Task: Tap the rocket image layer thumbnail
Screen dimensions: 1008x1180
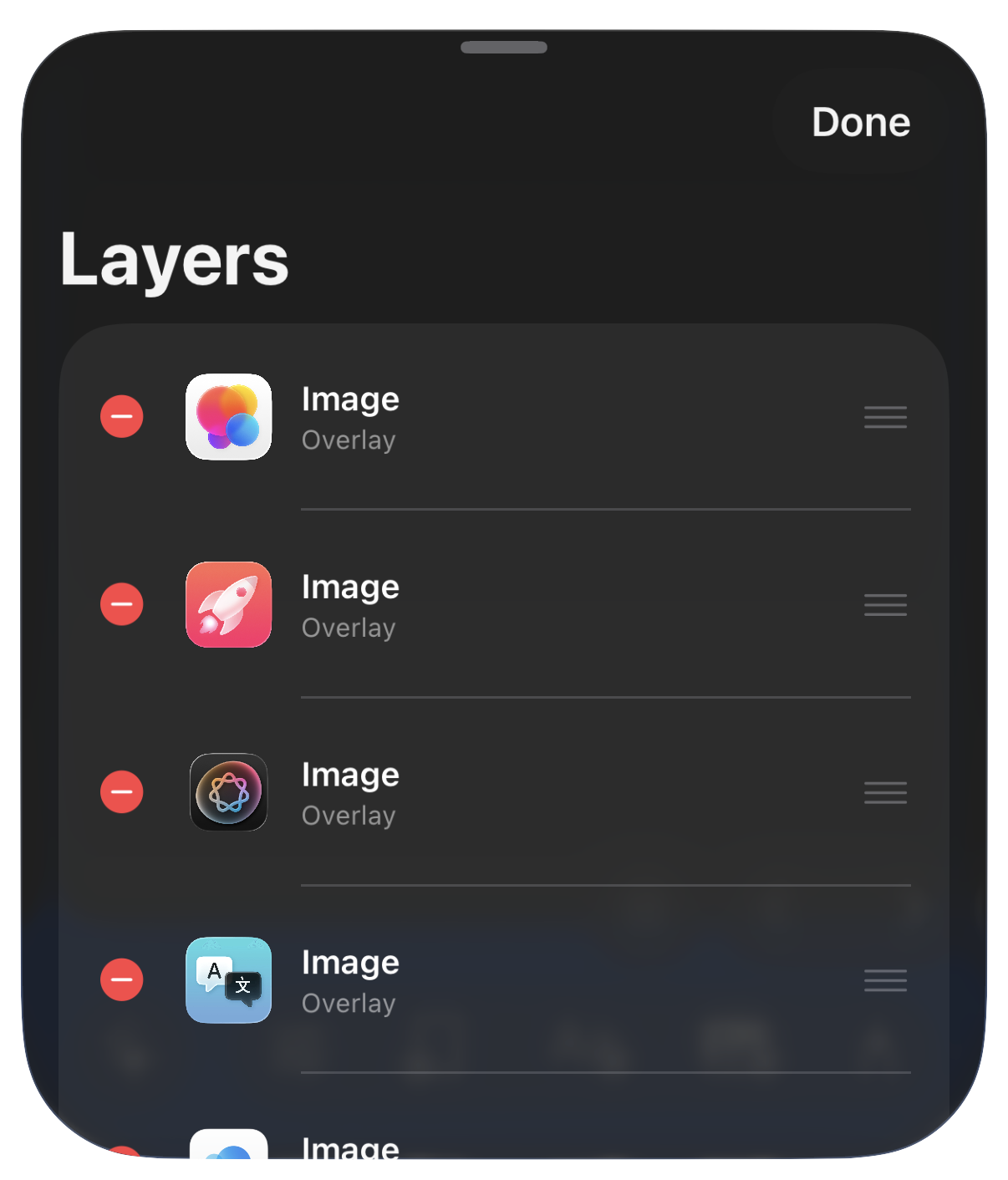Action: [x=227, y=605]
